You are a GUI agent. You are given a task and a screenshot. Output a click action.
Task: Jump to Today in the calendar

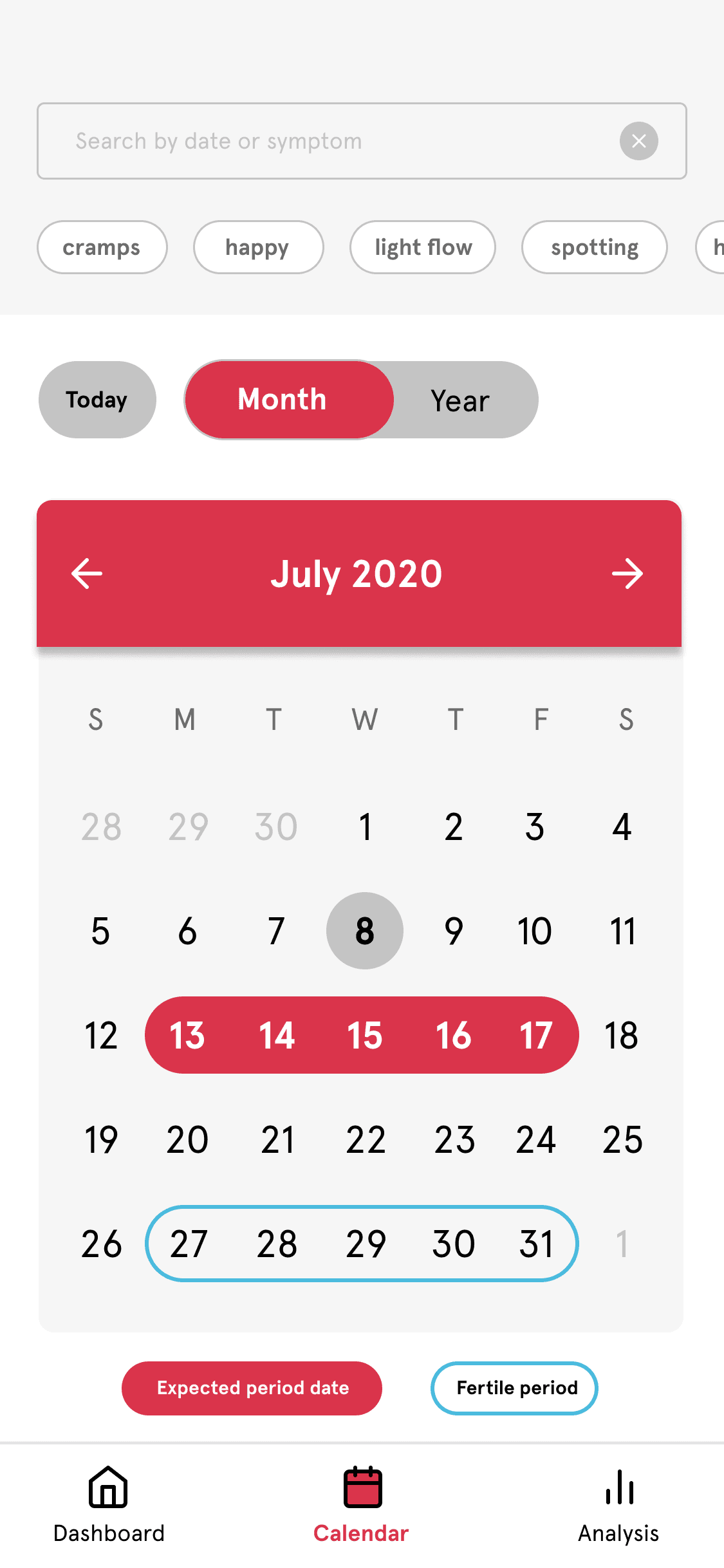click(x=97, y=400)
